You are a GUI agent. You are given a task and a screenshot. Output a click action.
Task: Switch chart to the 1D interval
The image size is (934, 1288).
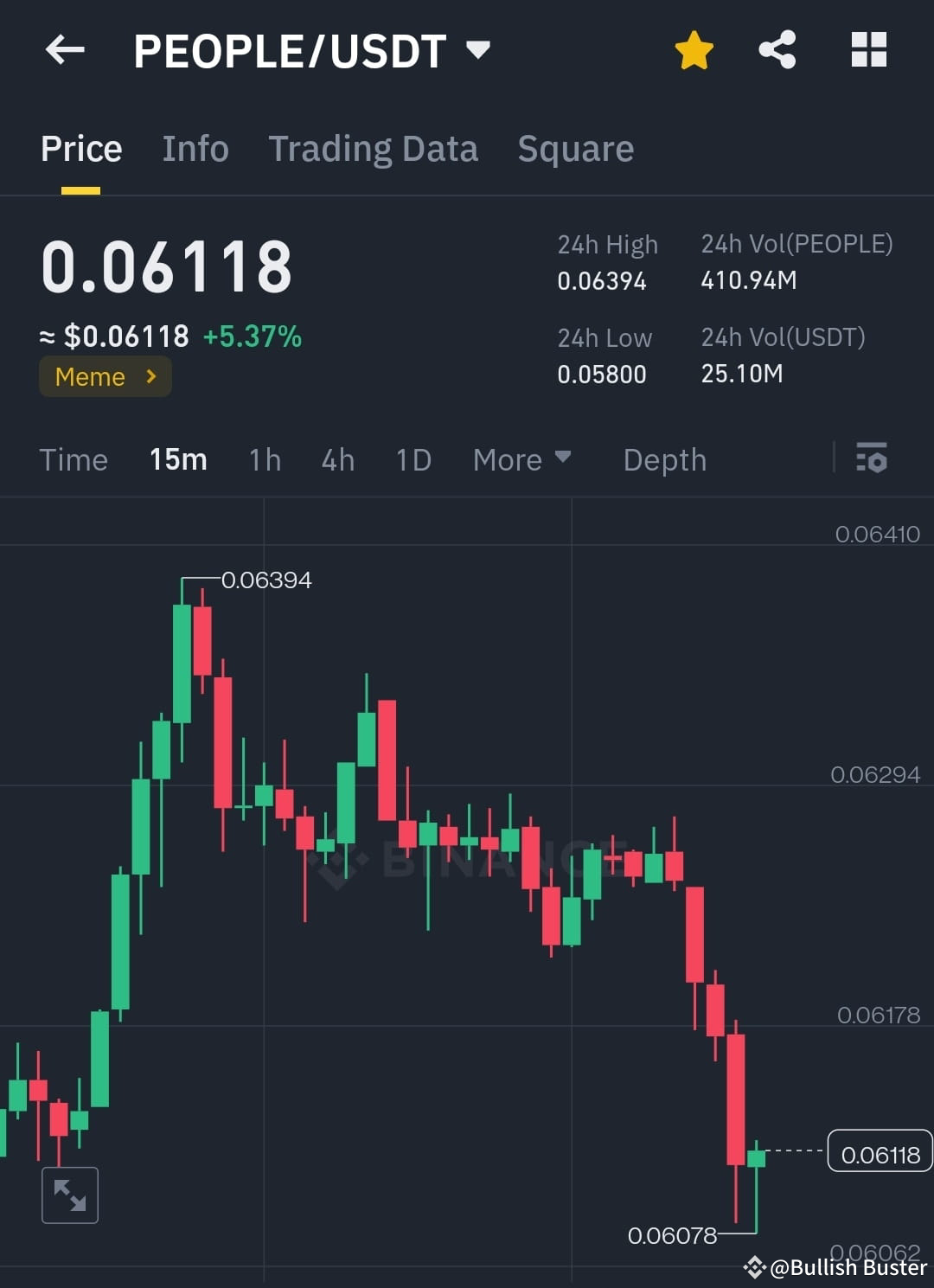tap(413, 459)
